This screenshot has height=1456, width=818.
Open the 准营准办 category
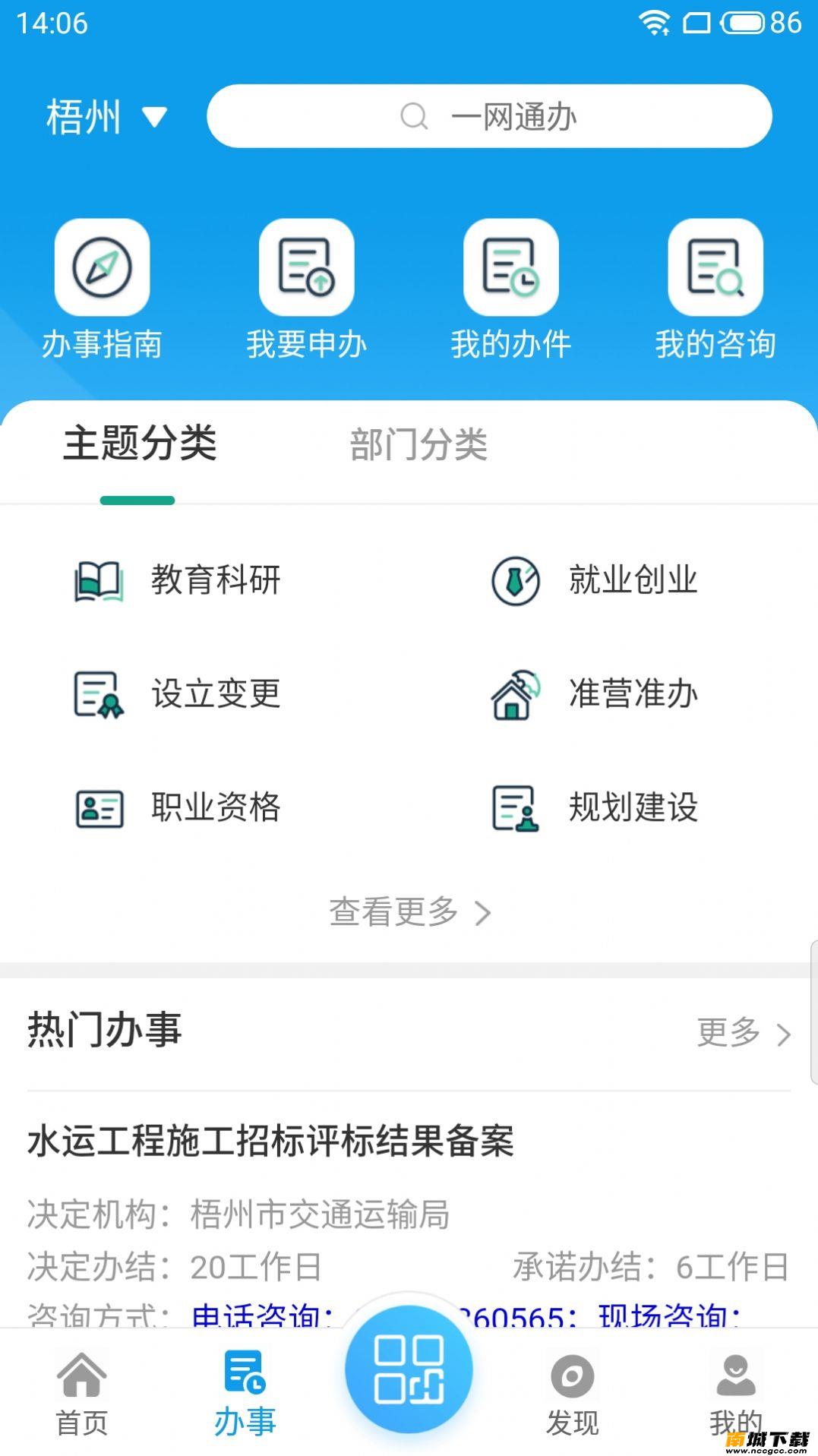595,693
